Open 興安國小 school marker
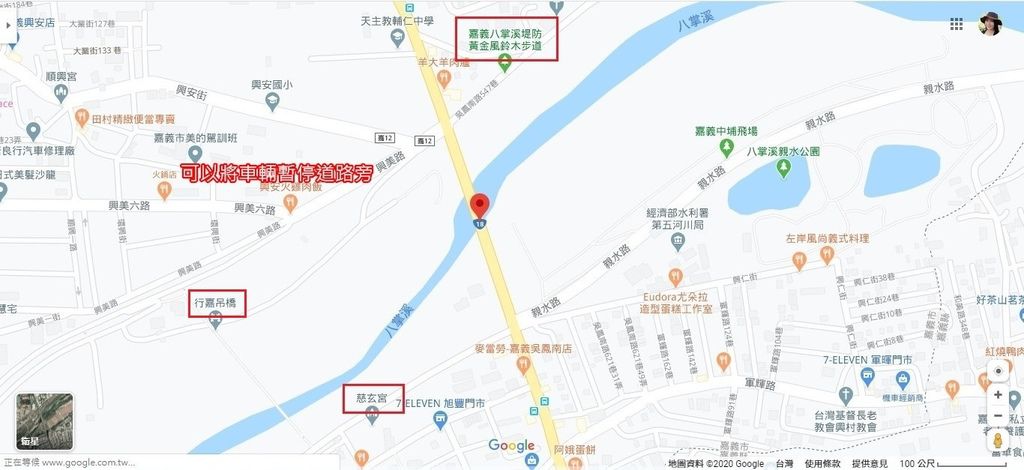Viewport: 1024px width, 470px height. coord(272,102)
